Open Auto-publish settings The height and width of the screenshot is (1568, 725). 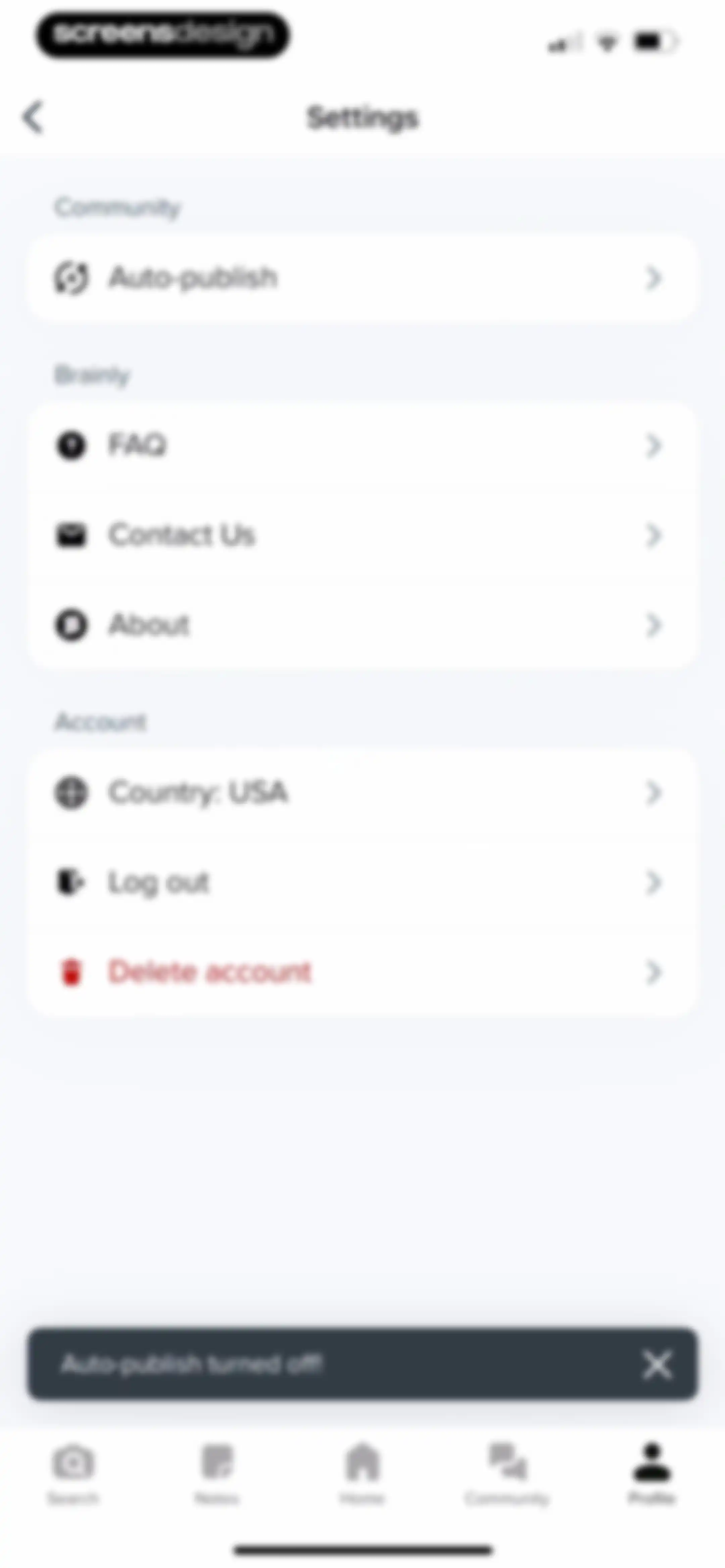(362, 278)
